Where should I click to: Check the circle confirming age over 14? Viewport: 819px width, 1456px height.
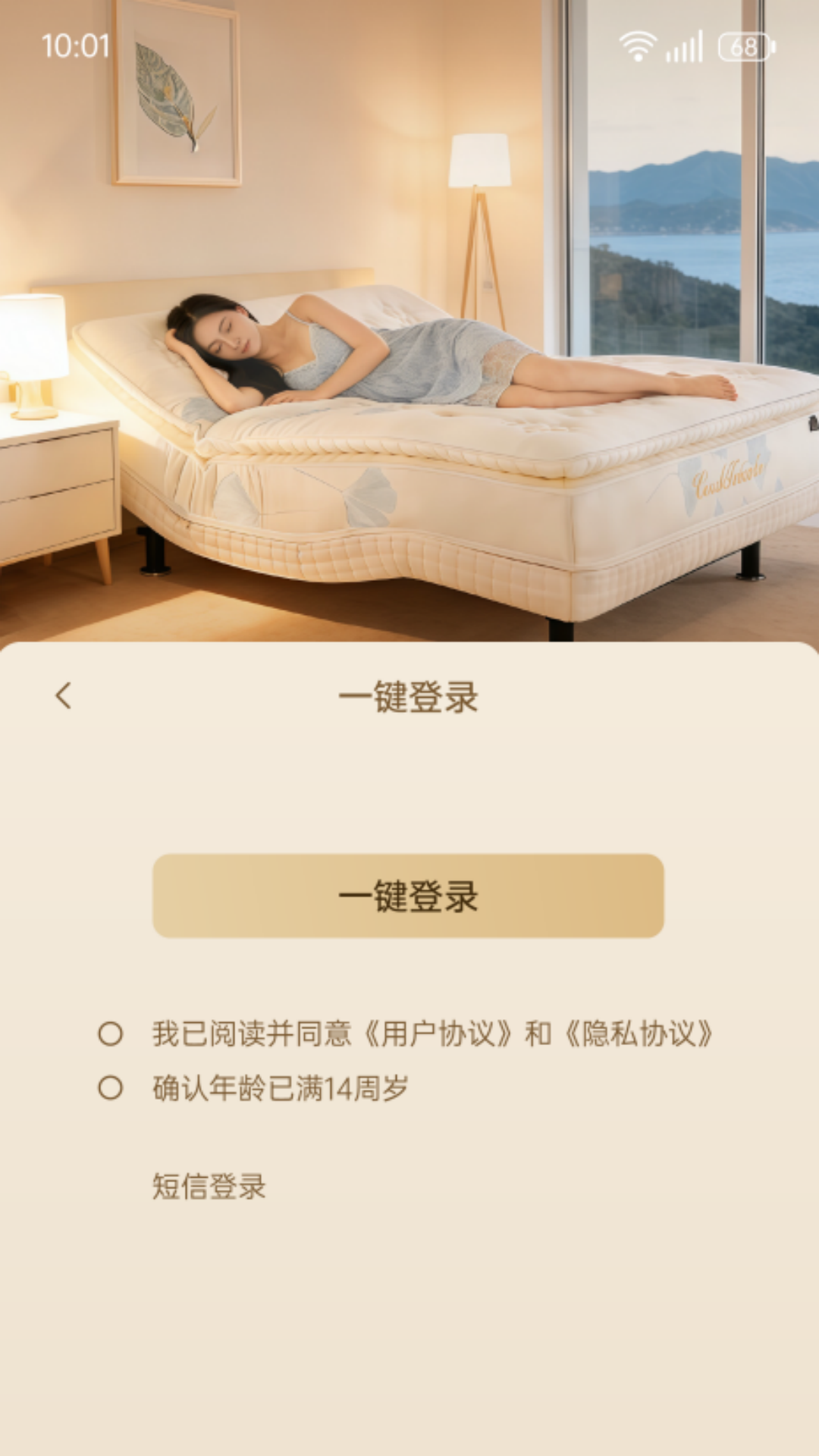pyautogui.click(x=112, y=1088)
